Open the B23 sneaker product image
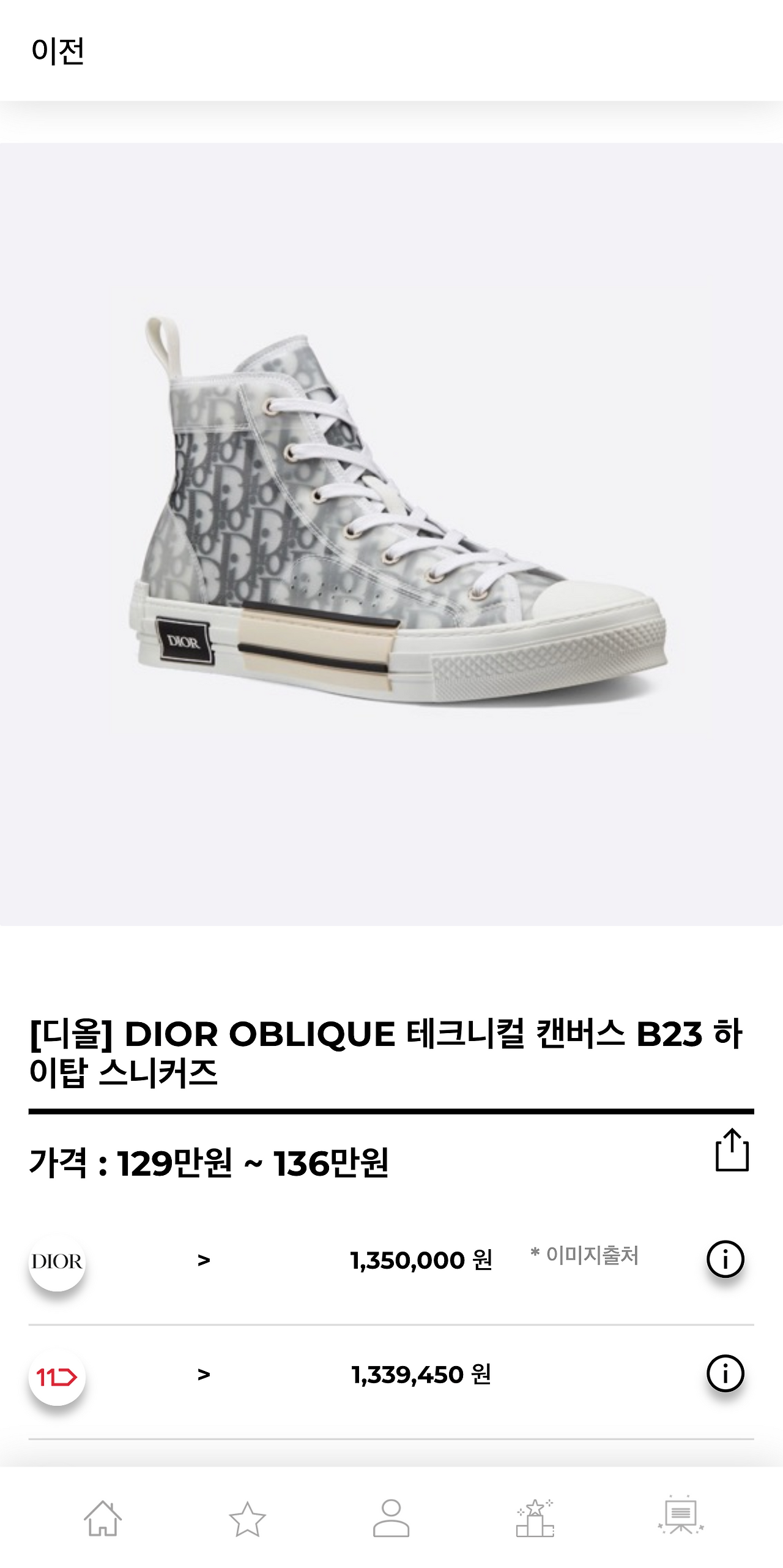The width and height of the screenshot is (783, 1568). click(x=391, y=539)
